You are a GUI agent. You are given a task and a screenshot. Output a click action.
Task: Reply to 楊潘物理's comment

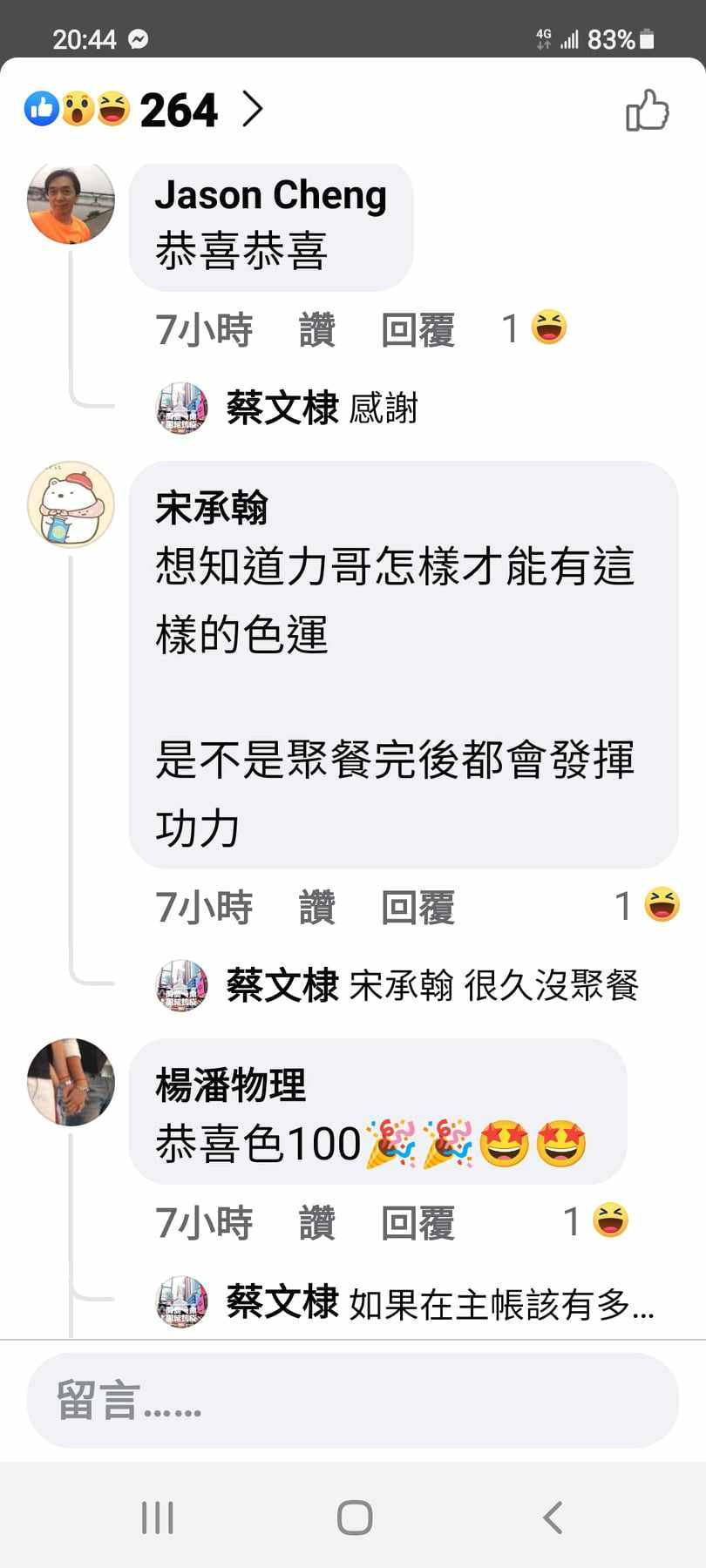coord(417,1223)
